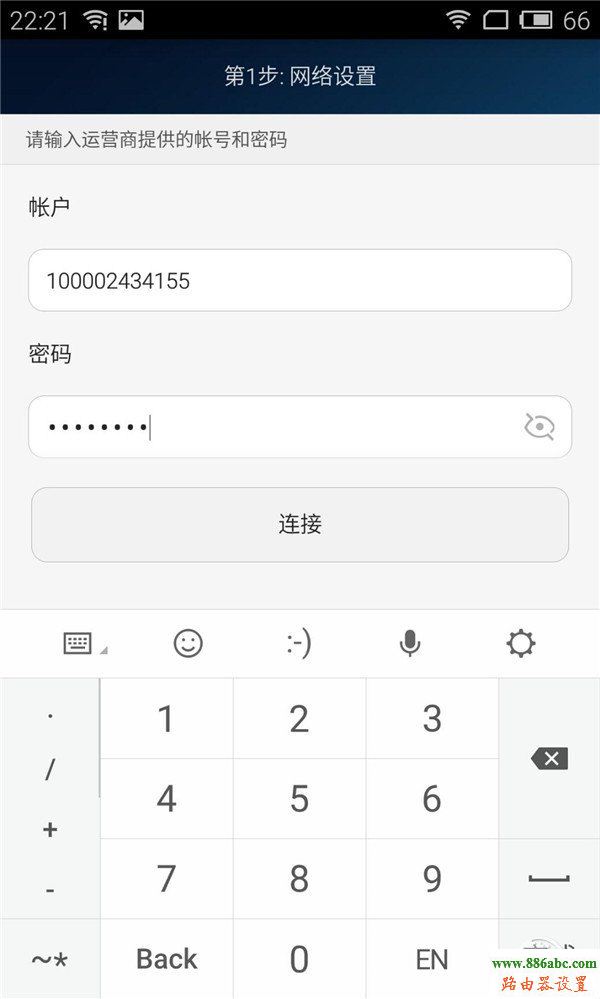
Task: Tap the space key
Action: pyautogui.click(x=549, y=878)
